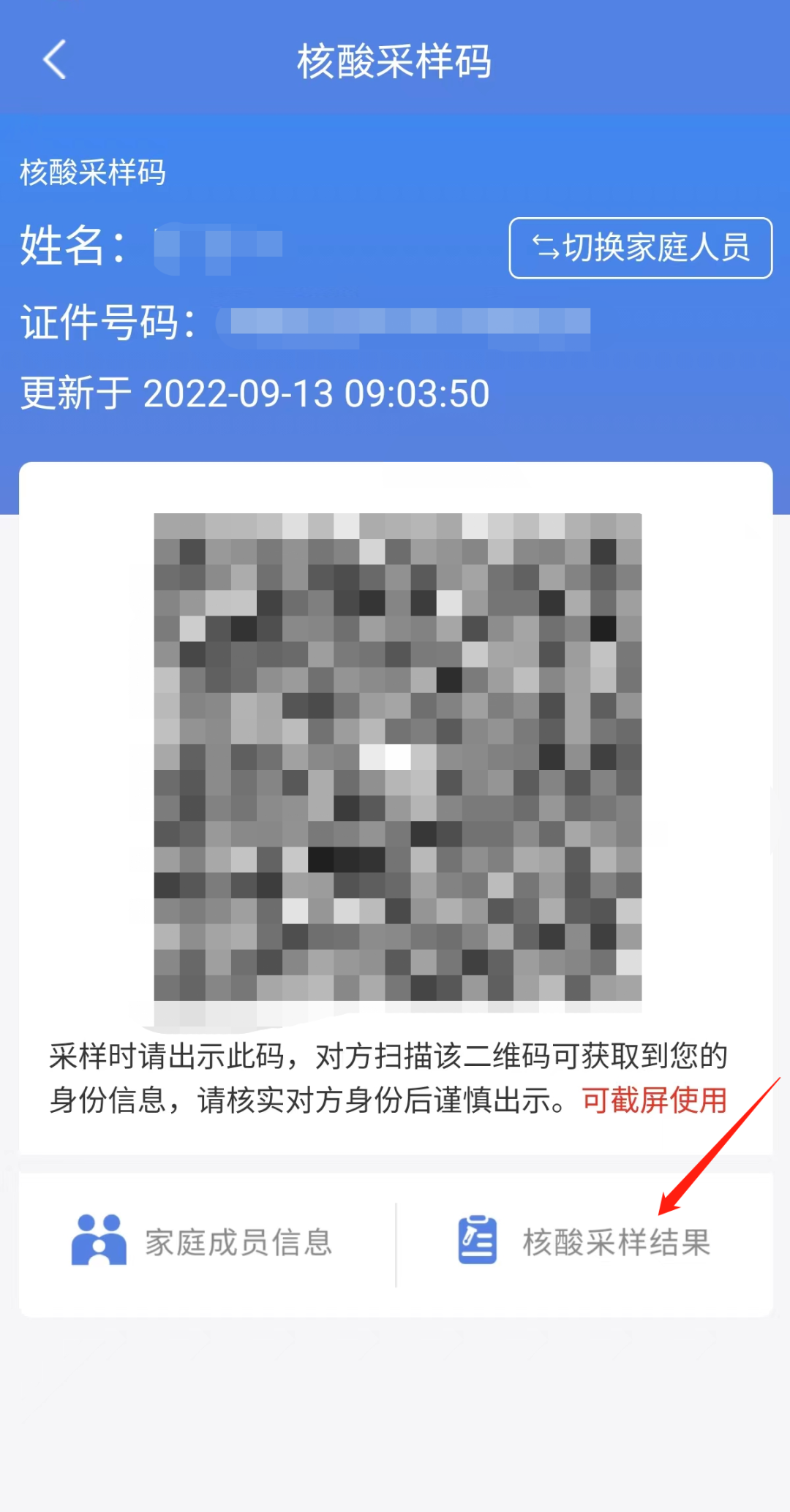
Task: Go back using the top-left arrow
Action: [55, 60]
